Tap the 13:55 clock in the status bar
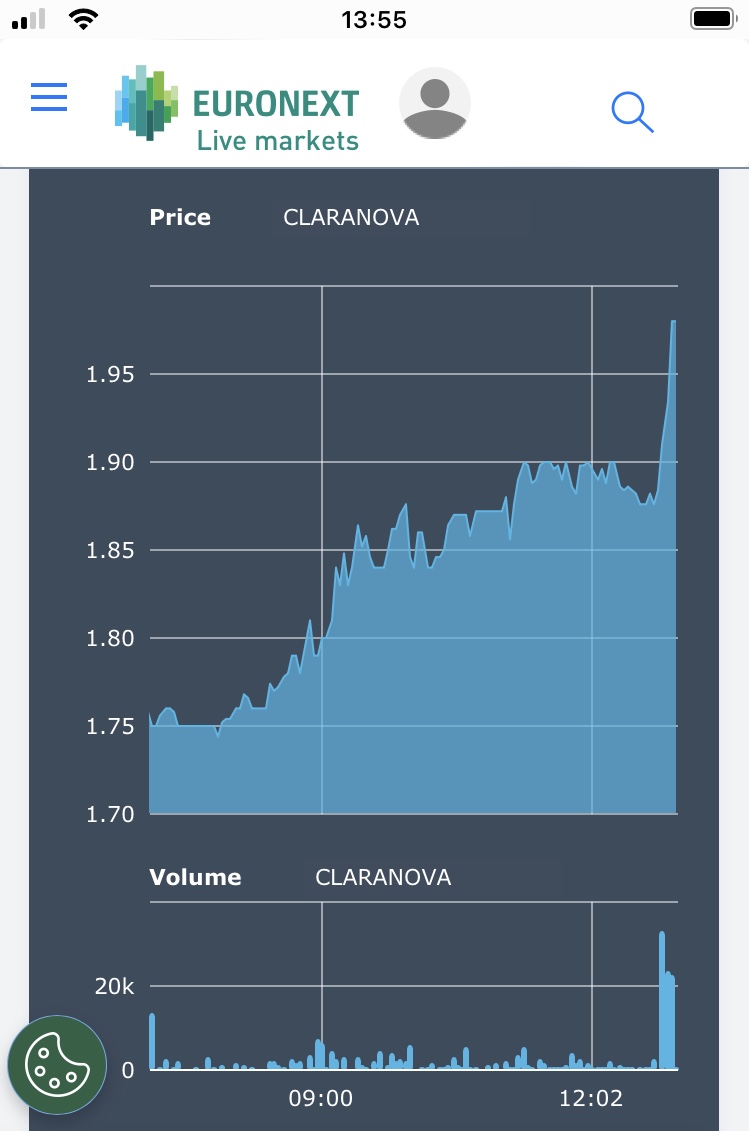749x1131 pixels. click(x=374, y=17)
